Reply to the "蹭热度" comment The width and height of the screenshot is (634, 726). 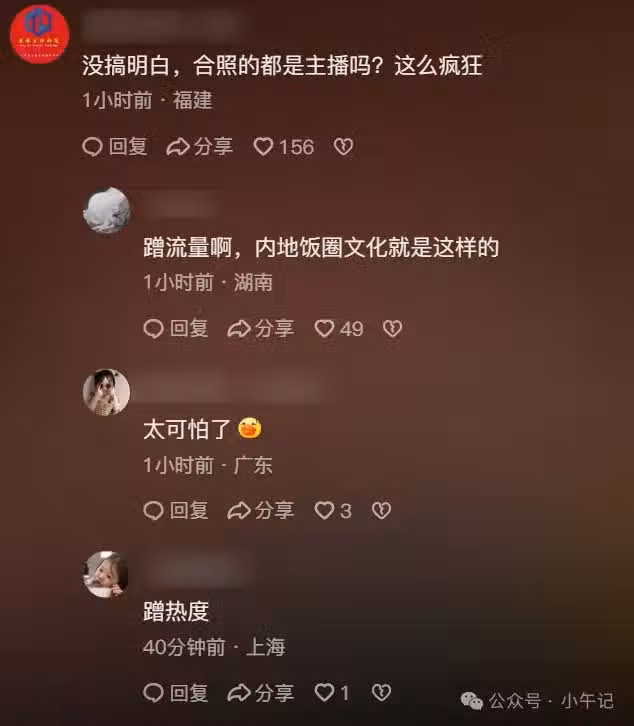tap(175, 692)
